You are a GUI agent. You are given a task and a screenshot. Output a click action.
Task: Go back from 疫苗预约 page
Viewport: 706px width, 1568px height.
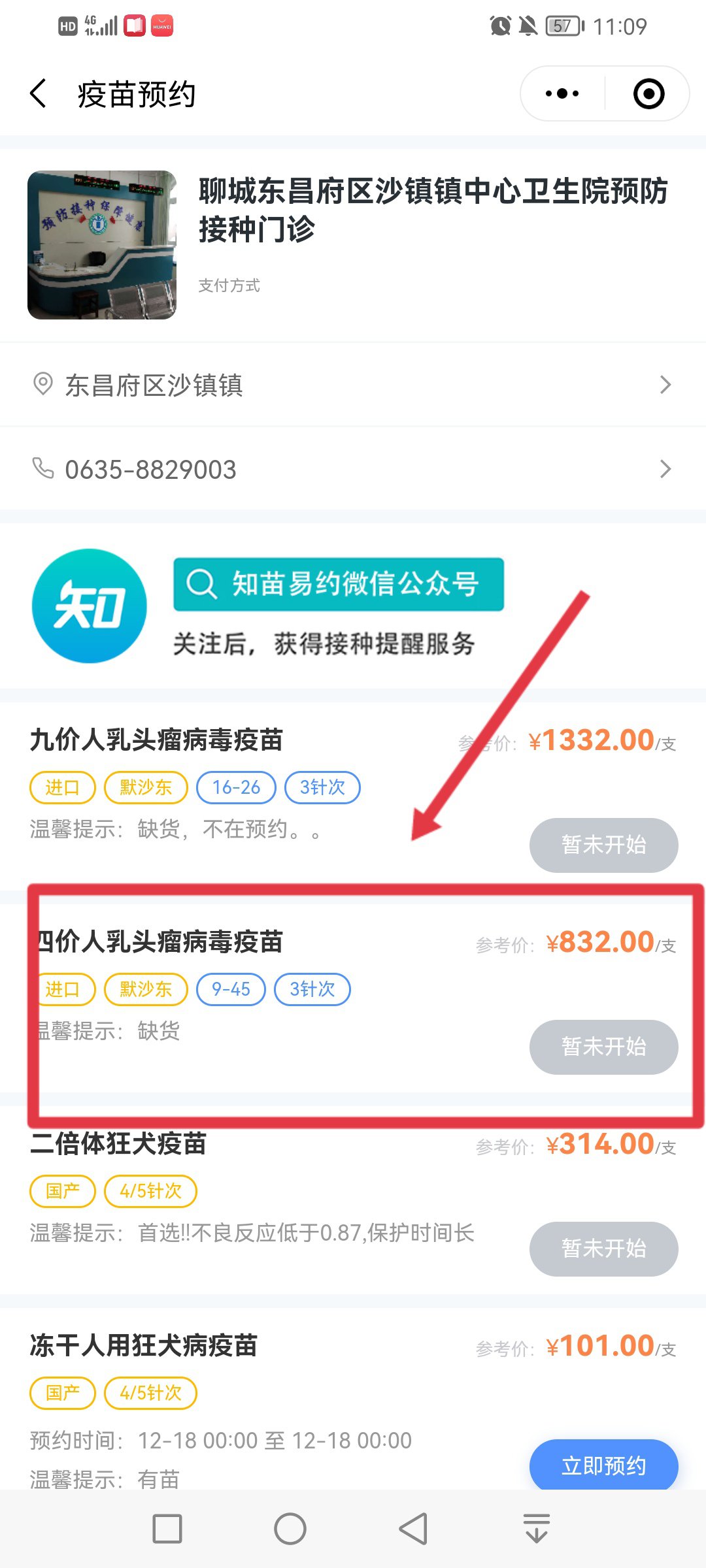(x=39, y=93)
